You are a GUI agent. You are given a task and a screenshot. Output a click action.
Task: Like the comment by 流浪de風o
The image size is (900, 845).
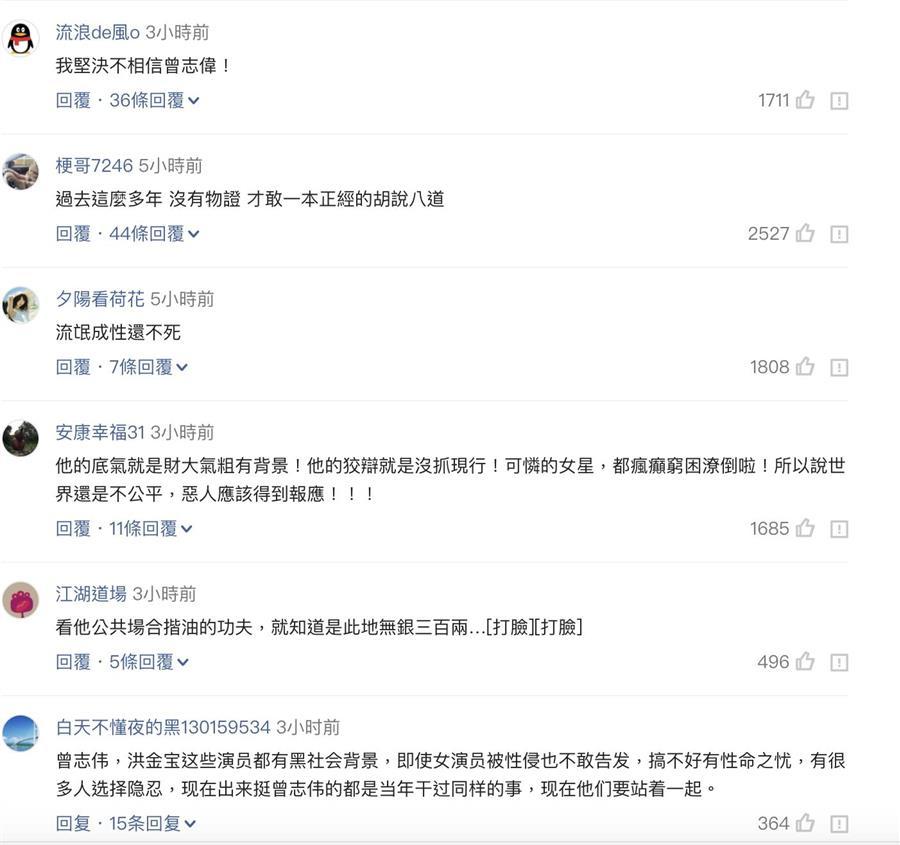pos(805,100)
